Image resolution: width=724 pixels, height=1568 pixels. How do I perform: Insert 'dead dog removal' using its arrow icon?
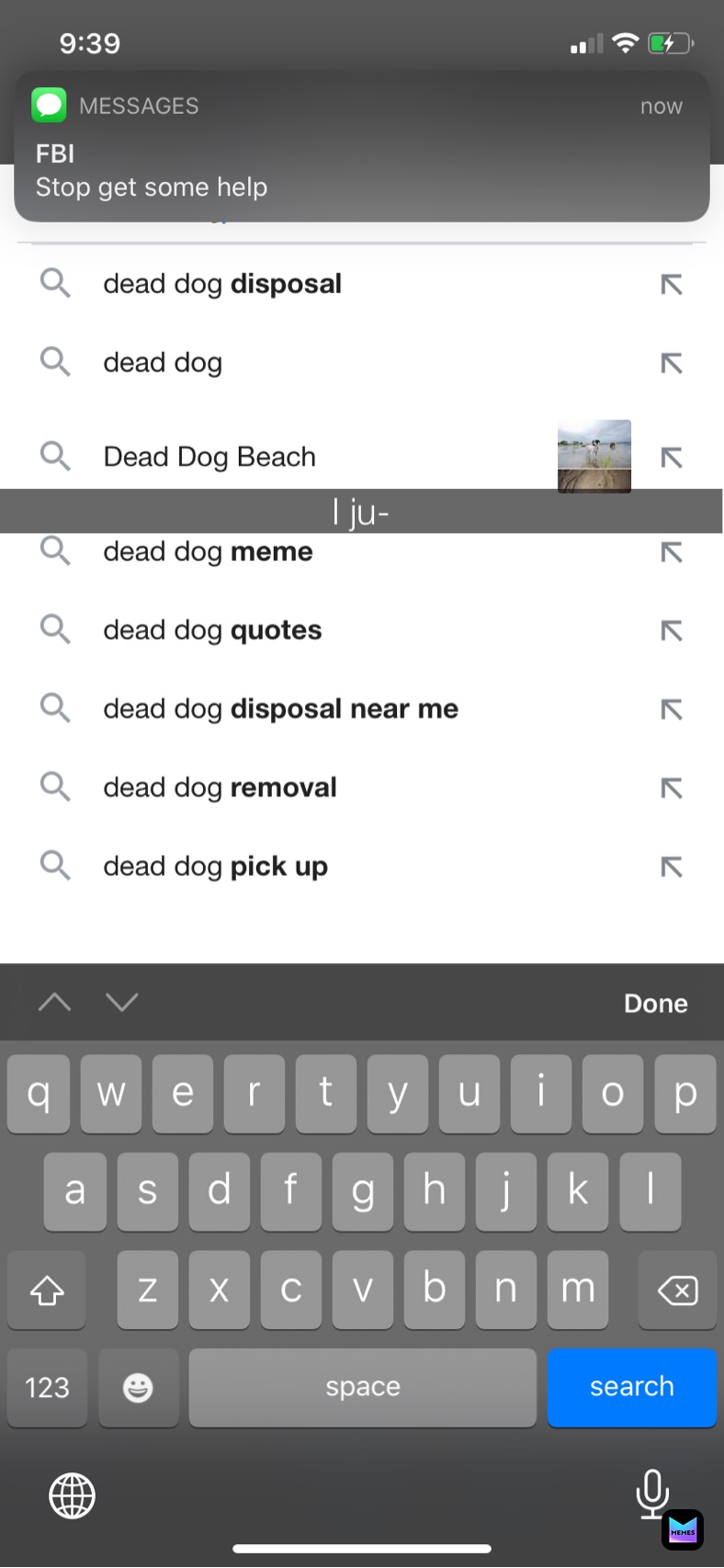(x=672, y=788)
